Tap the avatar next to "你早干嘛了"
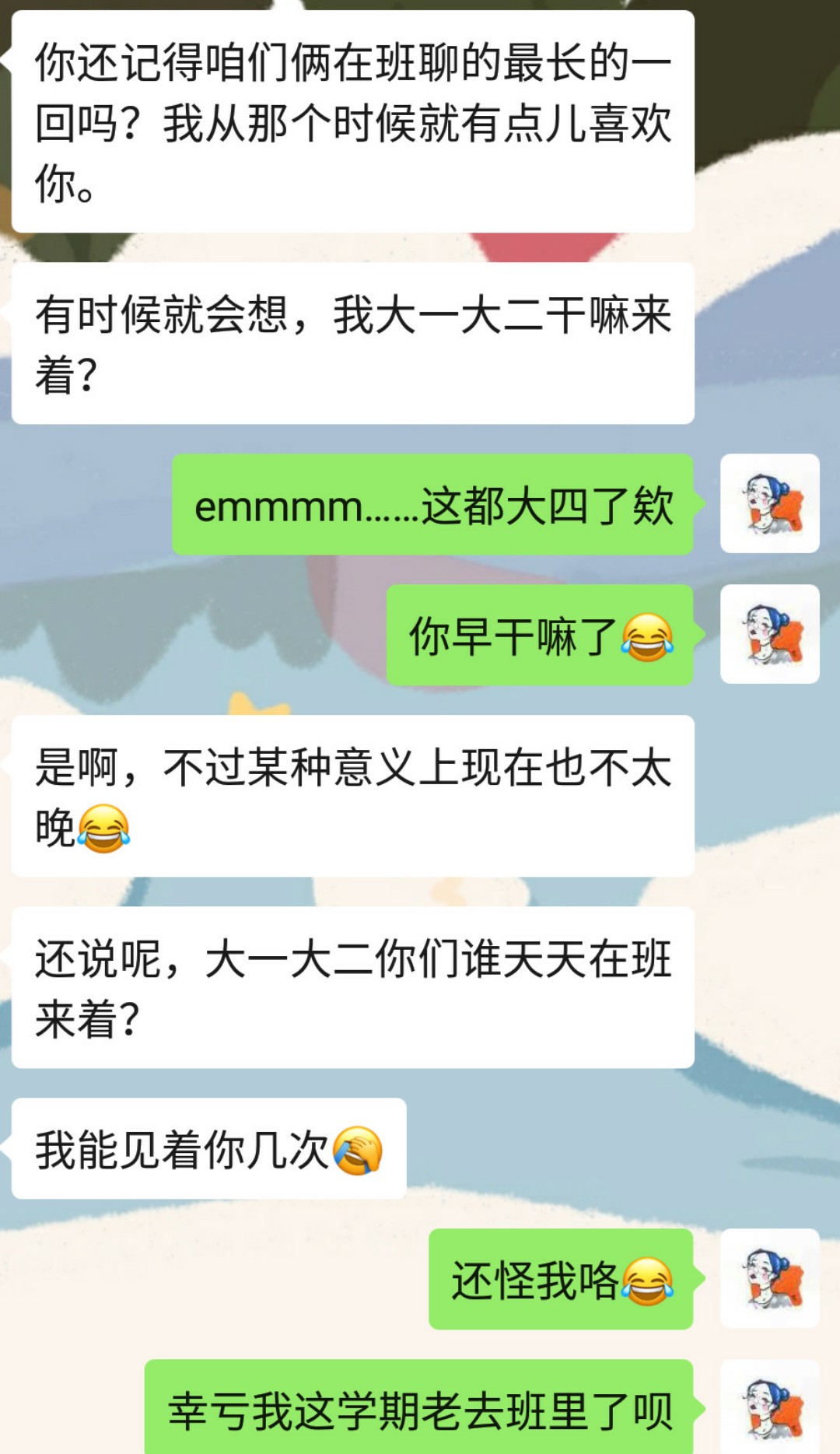 769,634
